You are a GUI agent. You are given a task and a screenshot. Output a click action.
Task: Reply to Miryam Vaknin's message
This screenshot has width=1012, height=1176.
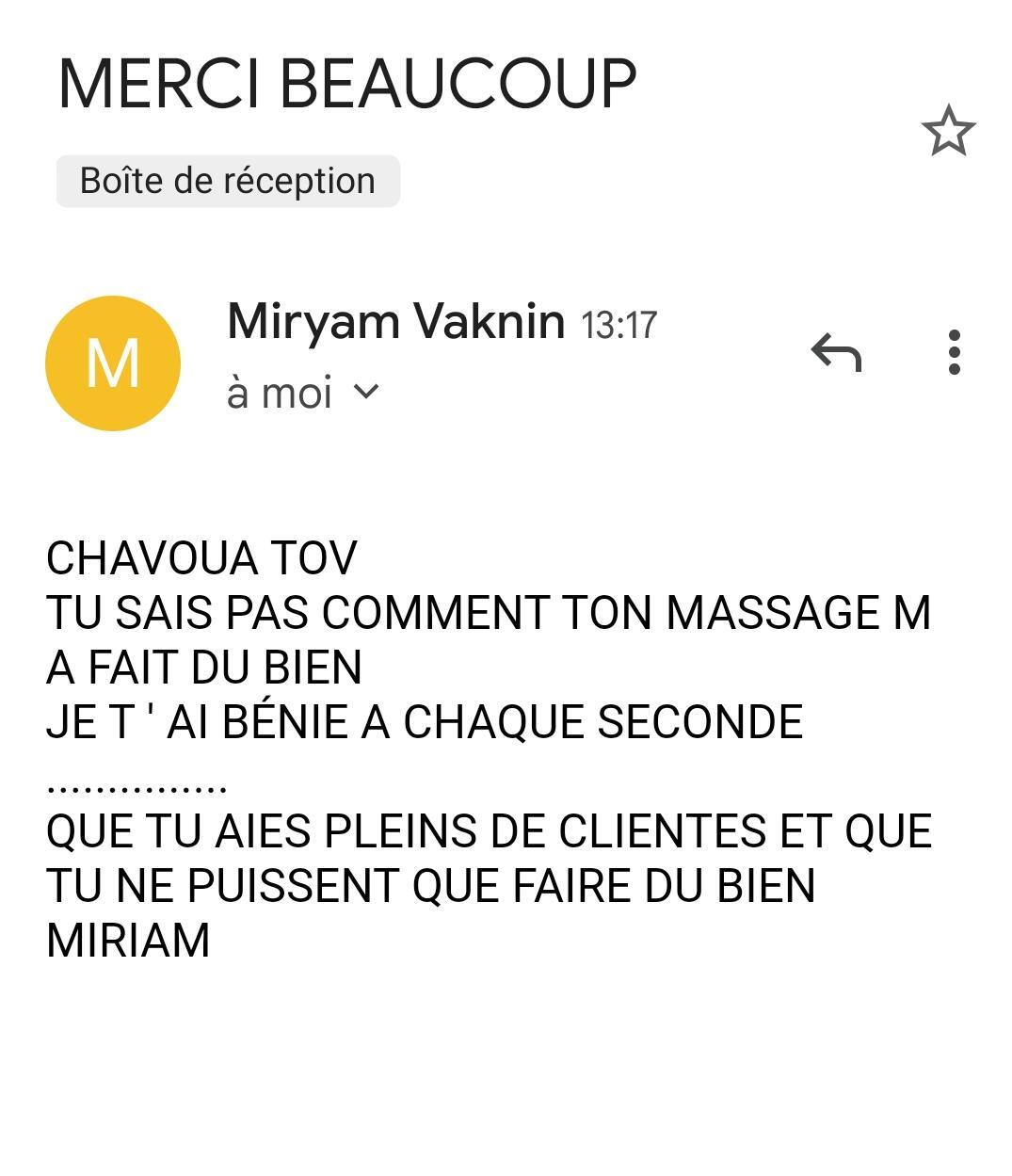(836, 352)
